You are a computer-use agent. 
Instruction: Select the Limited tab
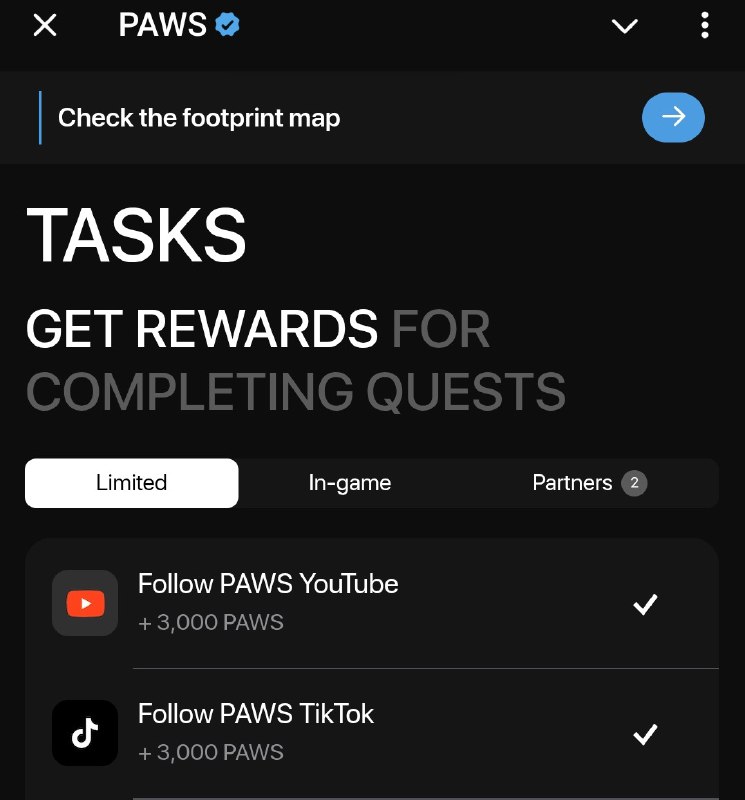(132, 483)
